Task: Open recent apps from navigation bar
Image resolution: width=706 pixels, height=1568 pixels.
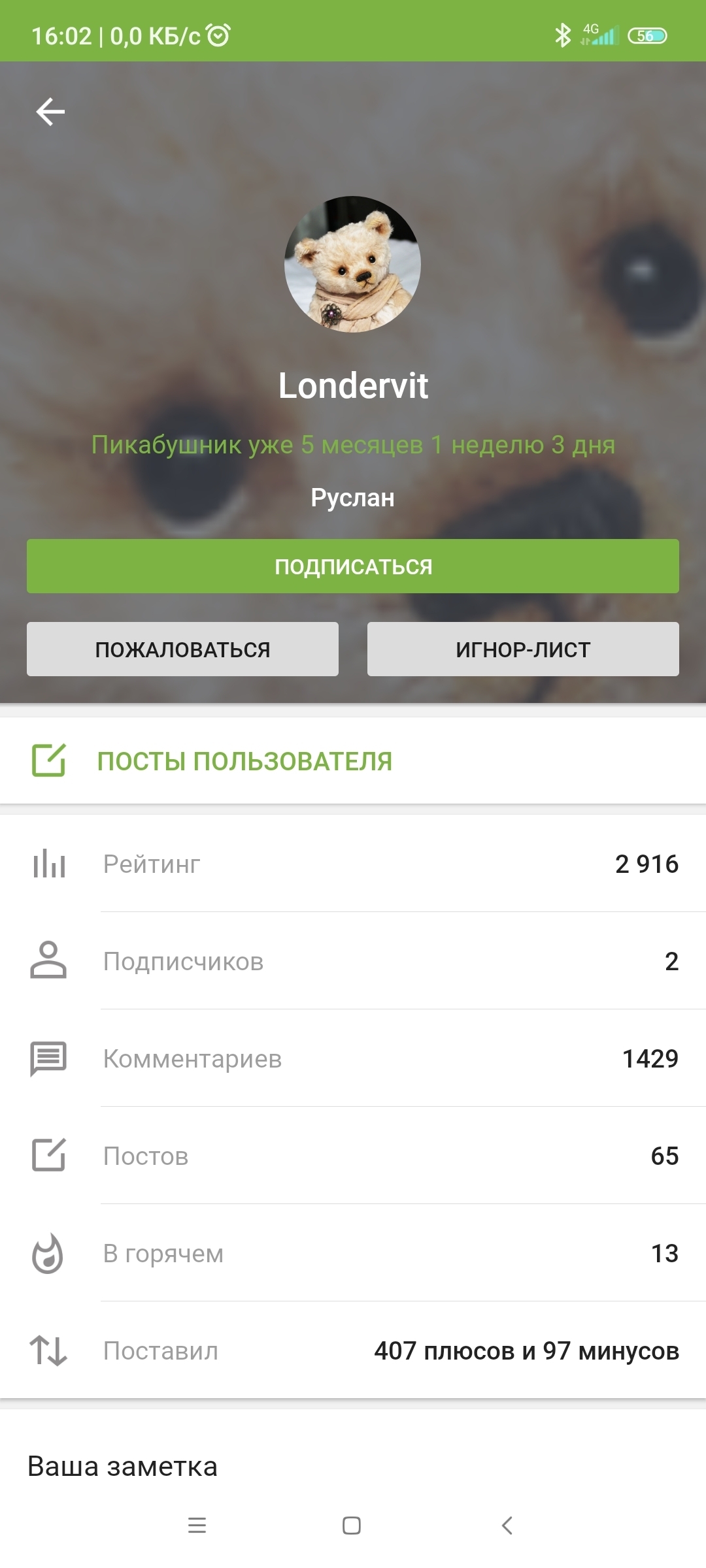Action: [x=197, y=1526]
